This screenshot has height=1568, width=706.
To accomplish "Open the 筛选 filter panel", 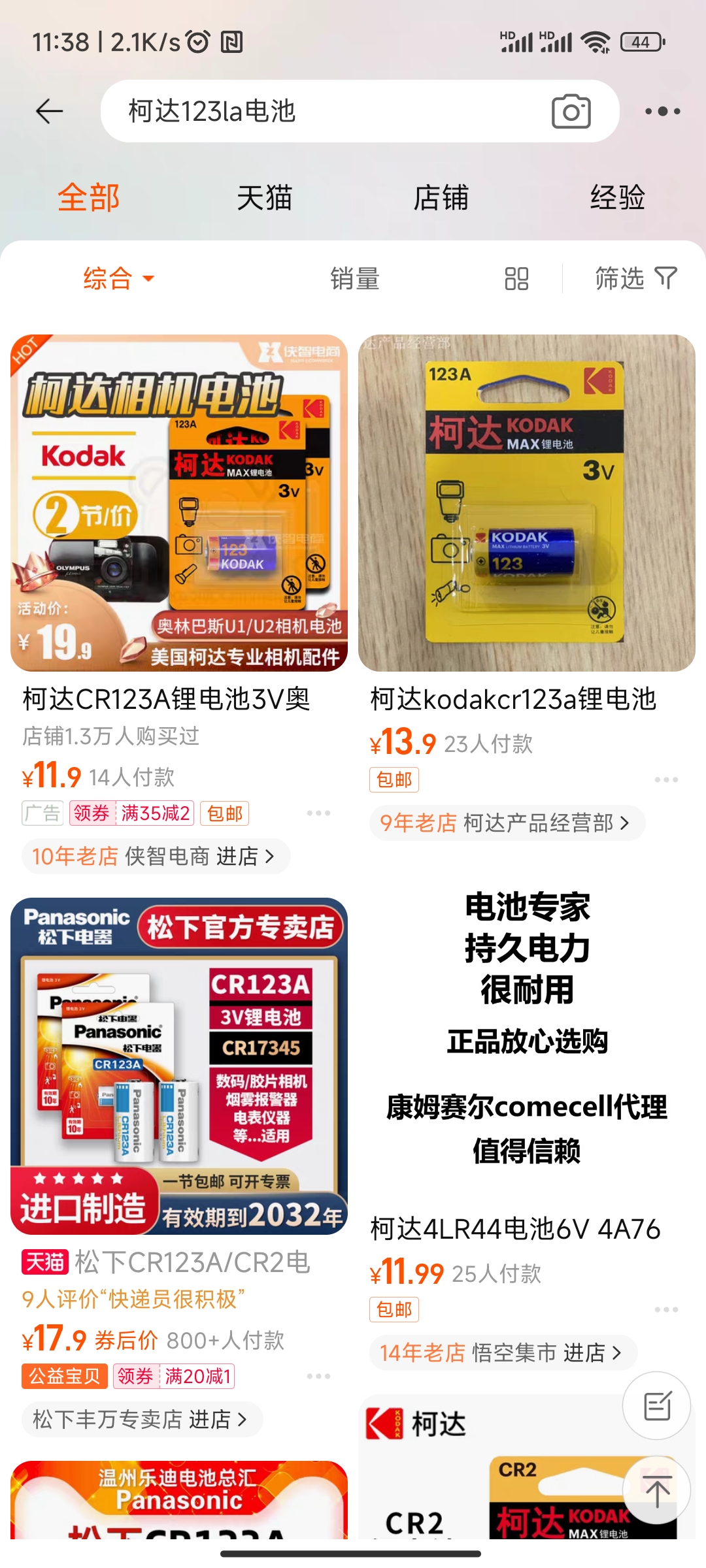I will tap(635, 279).
